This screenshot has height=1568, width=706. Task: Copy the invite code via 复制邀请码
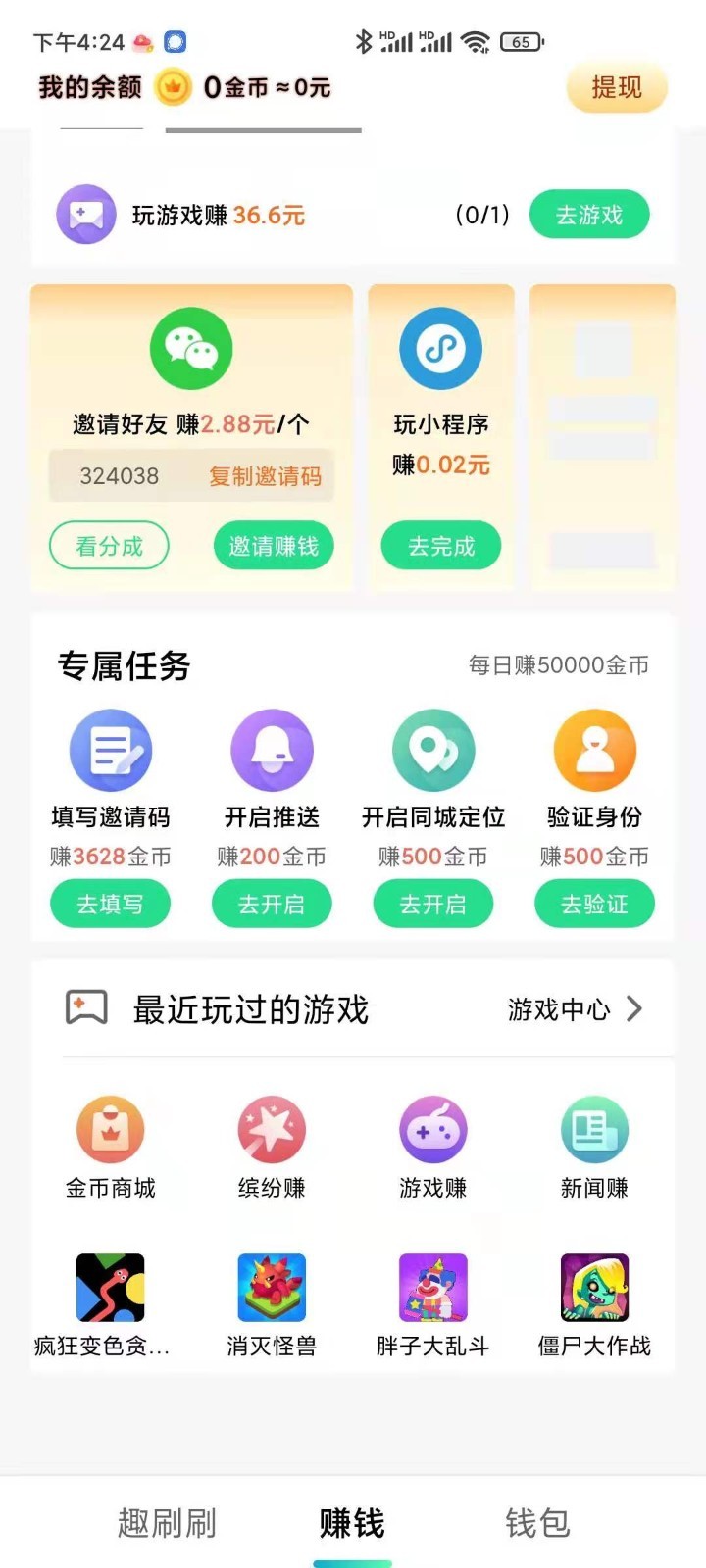(265, 476)
